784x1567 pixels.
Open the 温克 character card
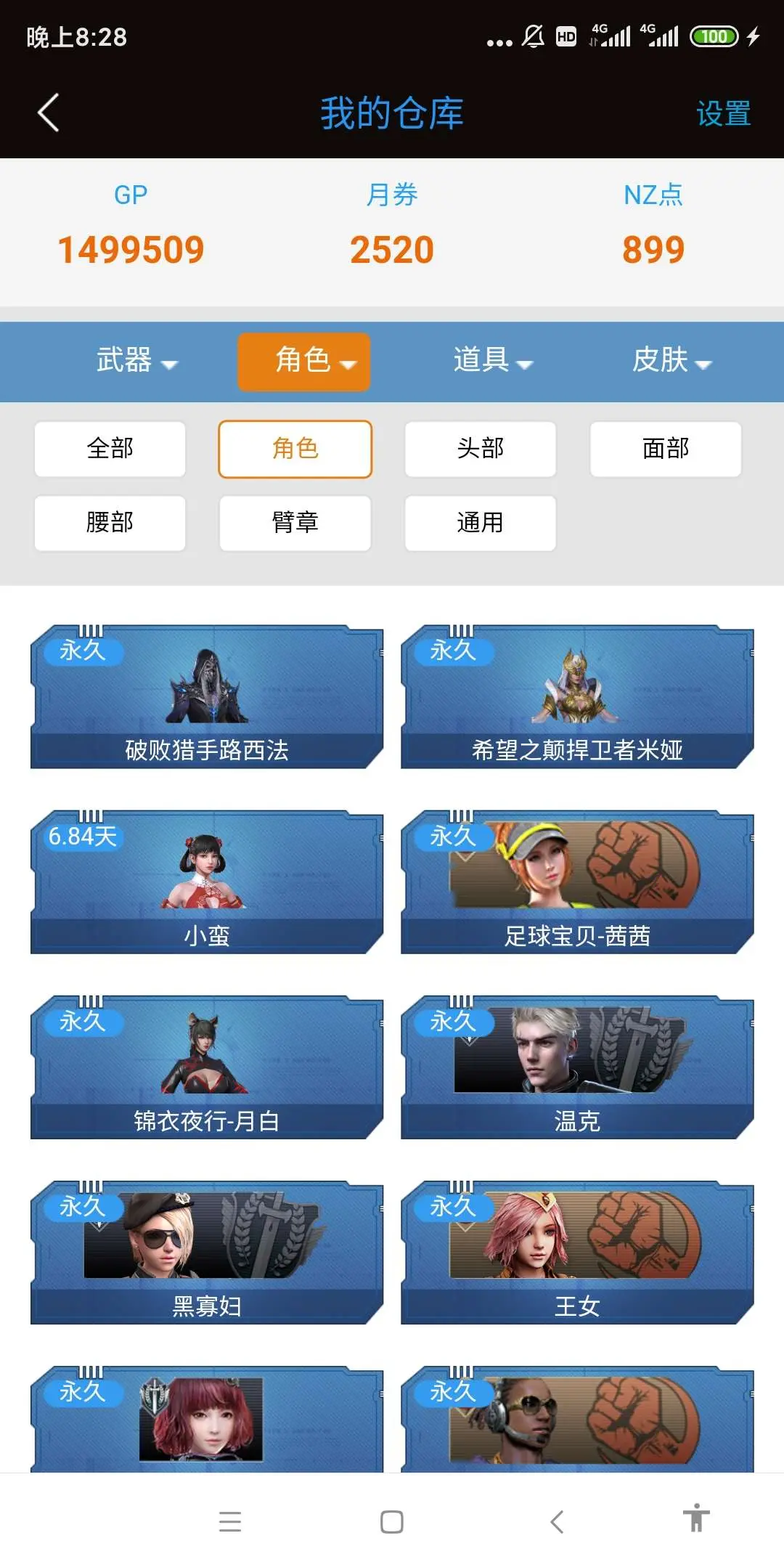[x=577, y=1067]
